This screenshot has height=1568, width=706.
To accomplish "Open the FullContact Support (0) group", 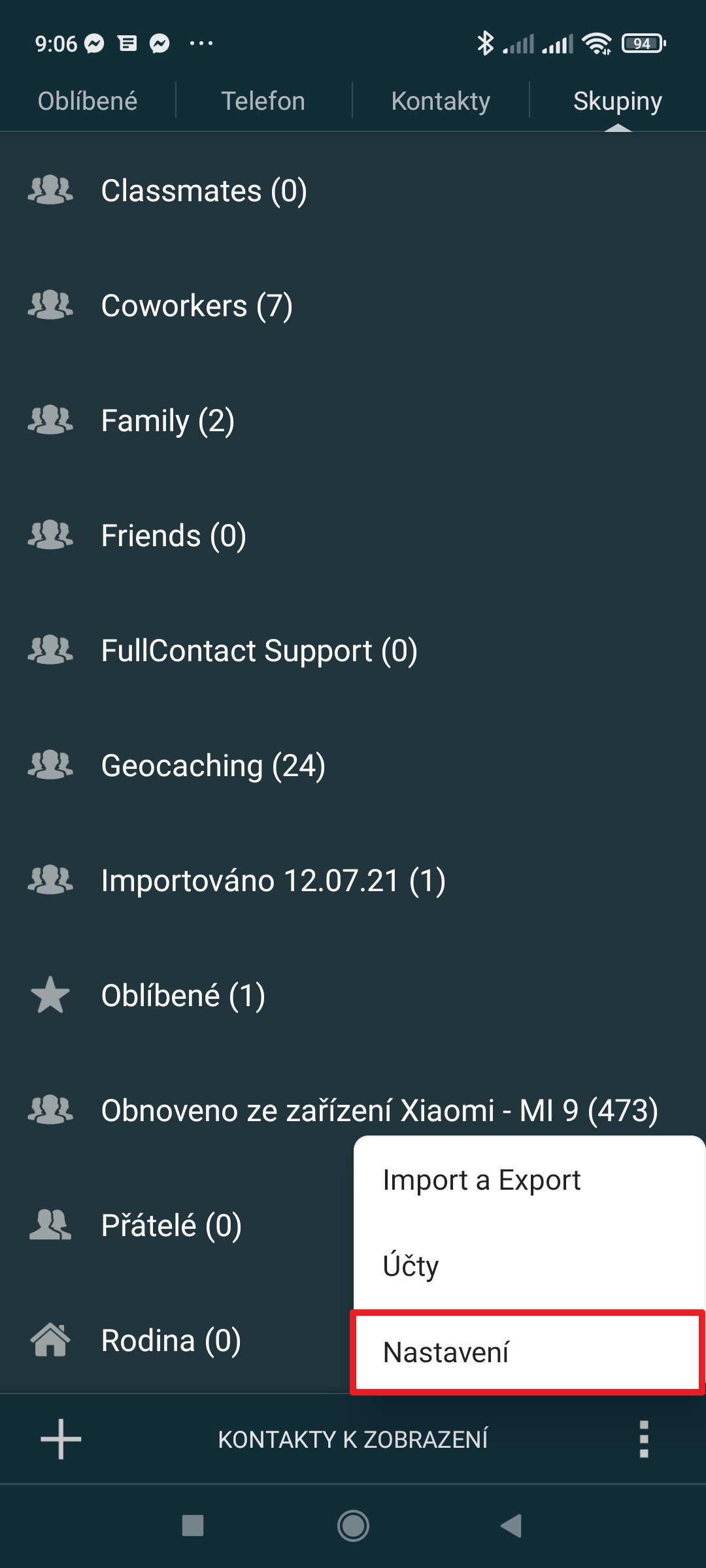I will point(259,651).
